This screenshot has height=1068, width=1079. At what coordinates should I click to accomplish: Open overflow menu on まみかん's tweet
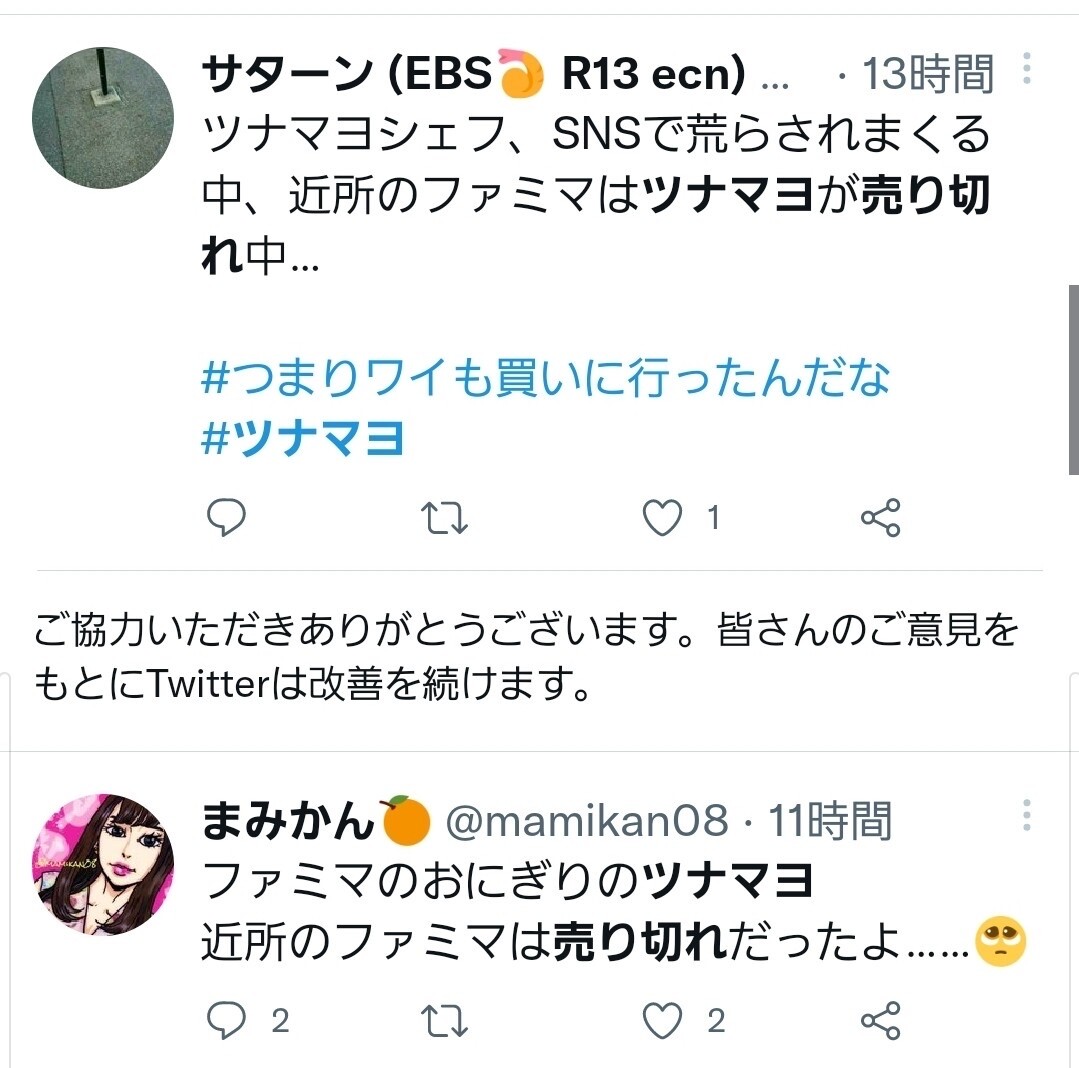pyautogui.click(x=1026, y=815)
